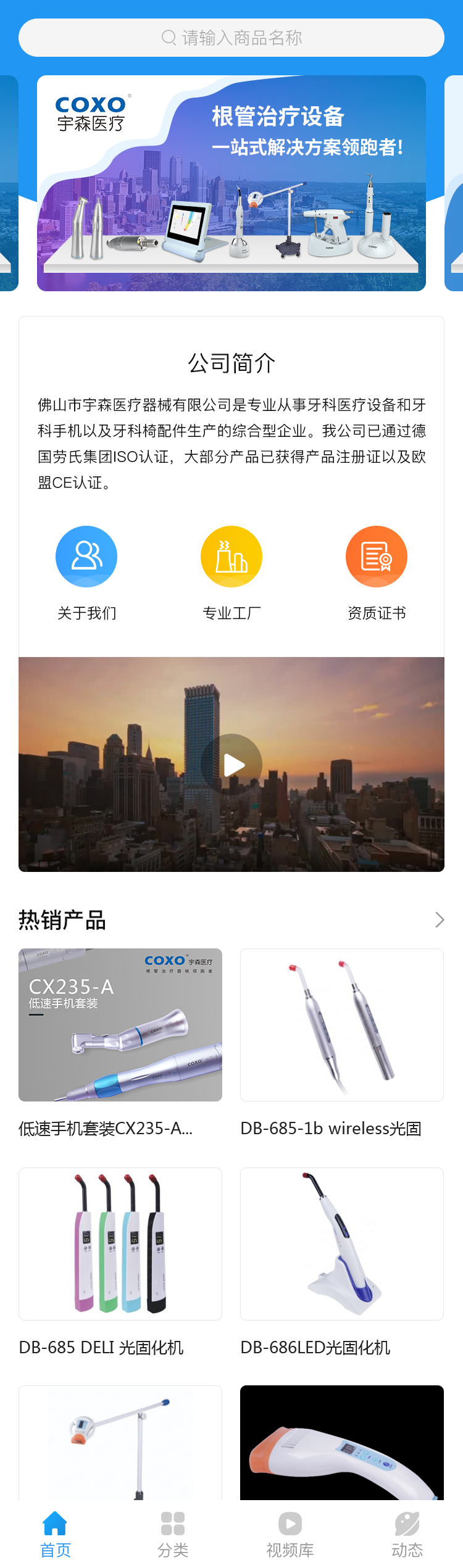Expand 热销产品 with the arrow

pyautogui.click(x=440, y=920)
